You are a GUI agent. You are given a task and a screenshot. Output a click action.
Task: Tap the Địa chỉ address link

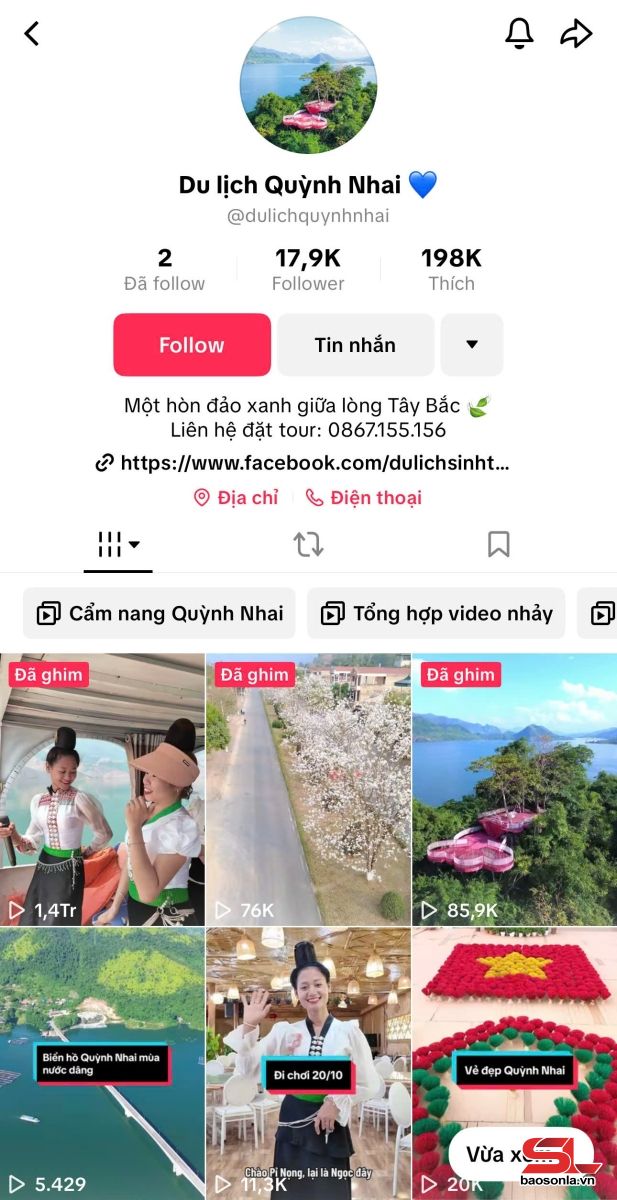click(236, 497)
